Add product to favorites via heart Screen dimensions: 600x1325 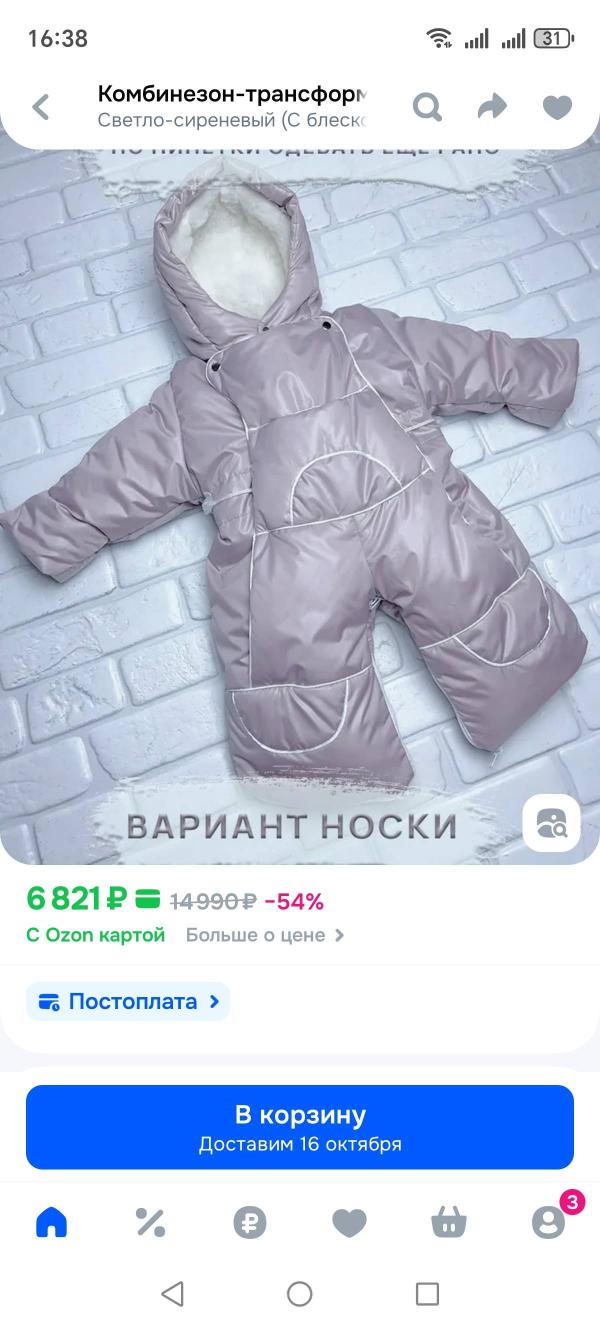[x=557, y=107]
